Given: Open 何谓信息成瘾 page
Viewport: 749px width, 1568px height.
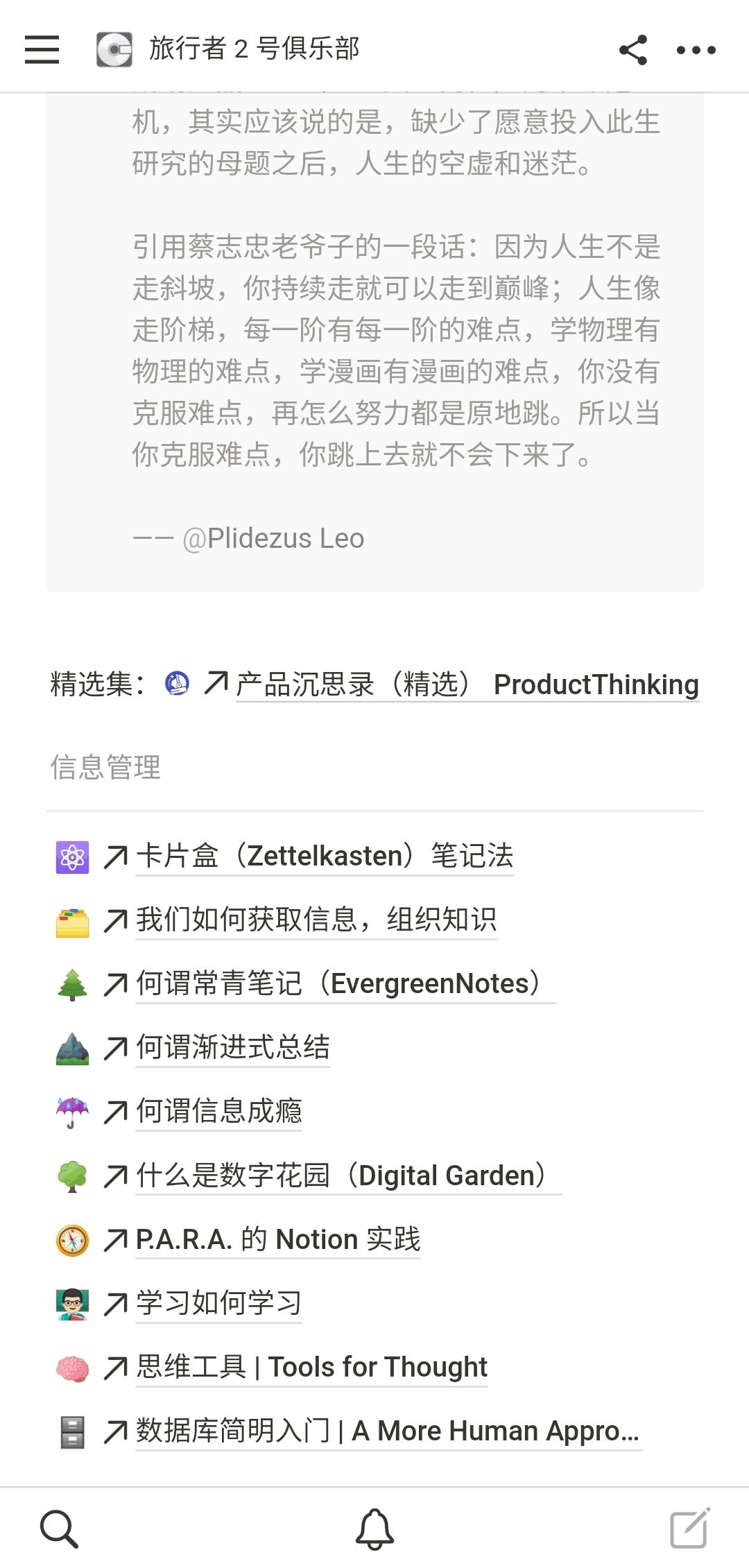Looking at the screenshot, I should [218, 1111].
